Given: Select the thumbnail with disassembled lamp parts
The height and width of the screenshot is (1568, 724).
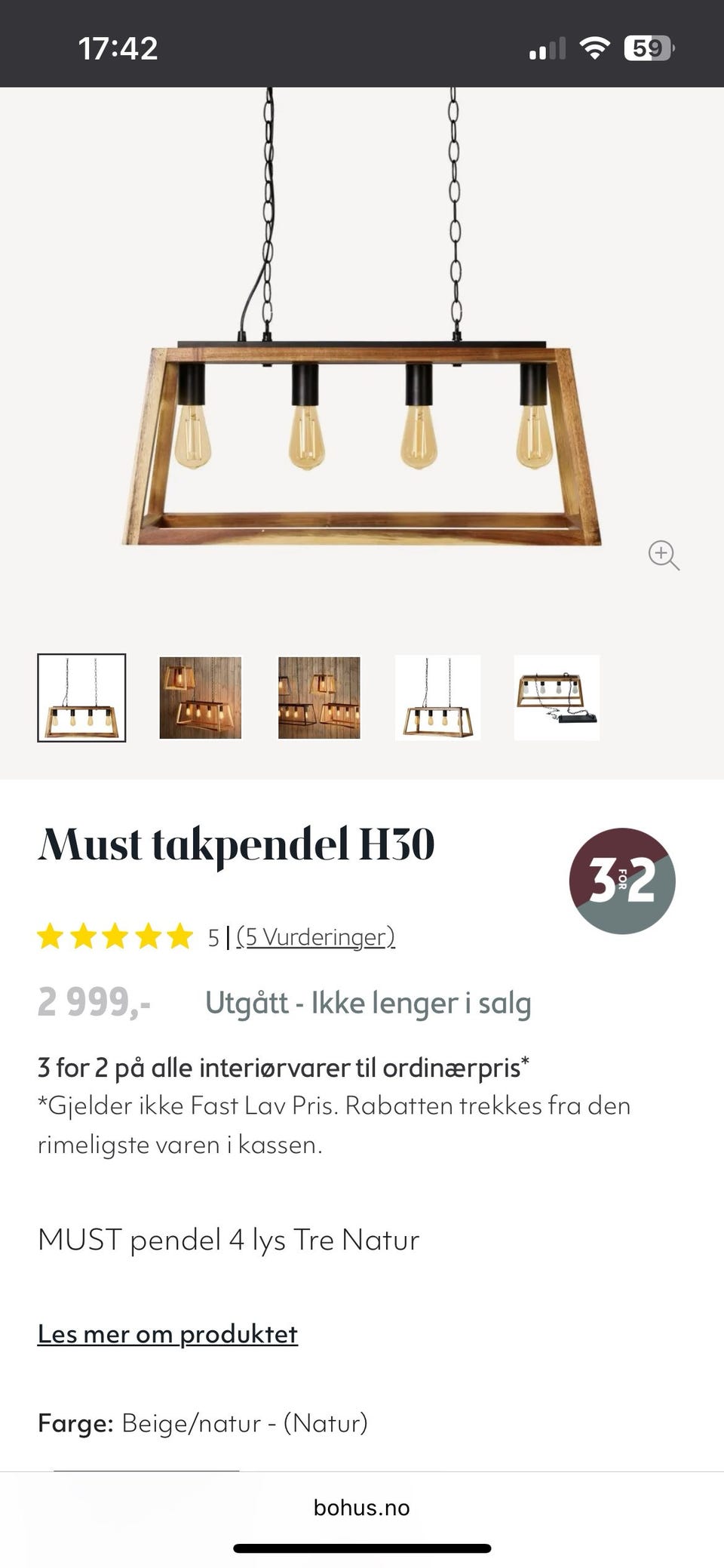Looking at the screenshot, I should click(556, 699).
